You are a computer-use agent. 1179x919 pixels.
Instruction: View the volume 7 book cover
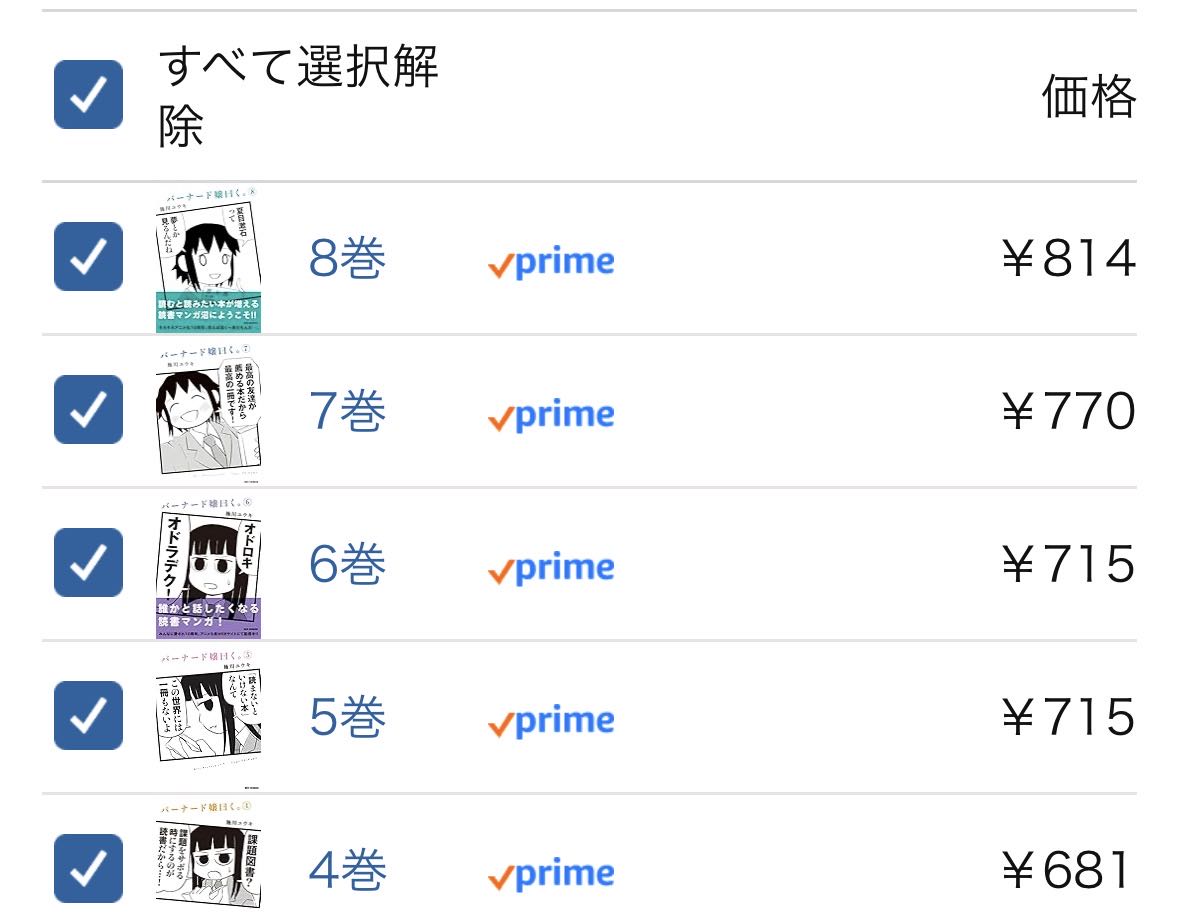pyautogui.click(x=208, y=412)
